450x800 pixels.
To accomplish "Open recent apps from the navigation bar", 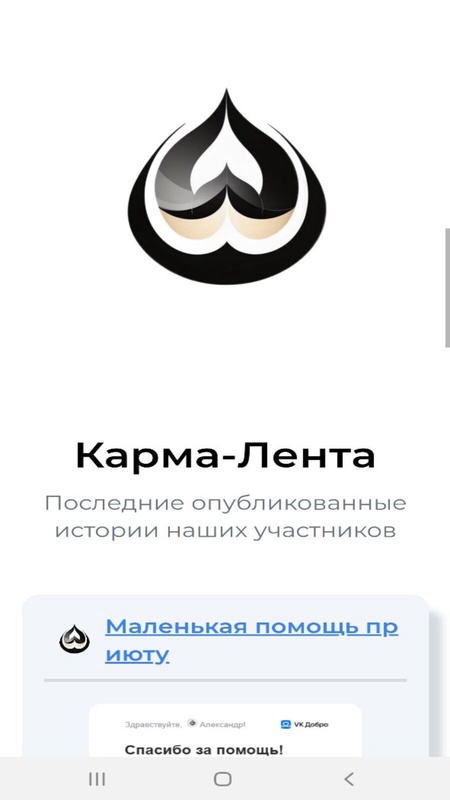I will pyautogui.click(x=97, y=779).
